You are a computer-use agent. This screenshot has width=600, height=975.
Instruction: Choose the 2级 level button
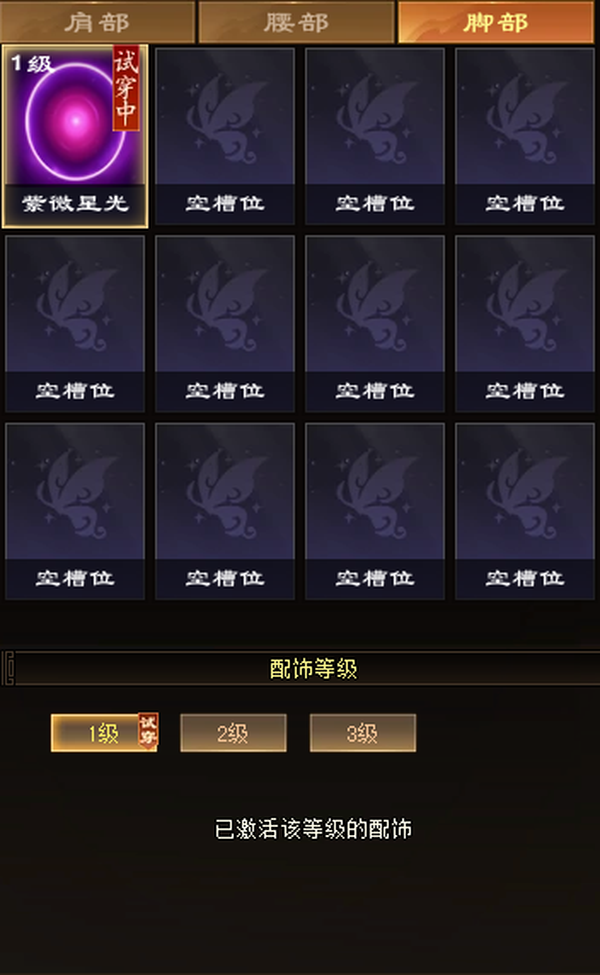point(233,733)
